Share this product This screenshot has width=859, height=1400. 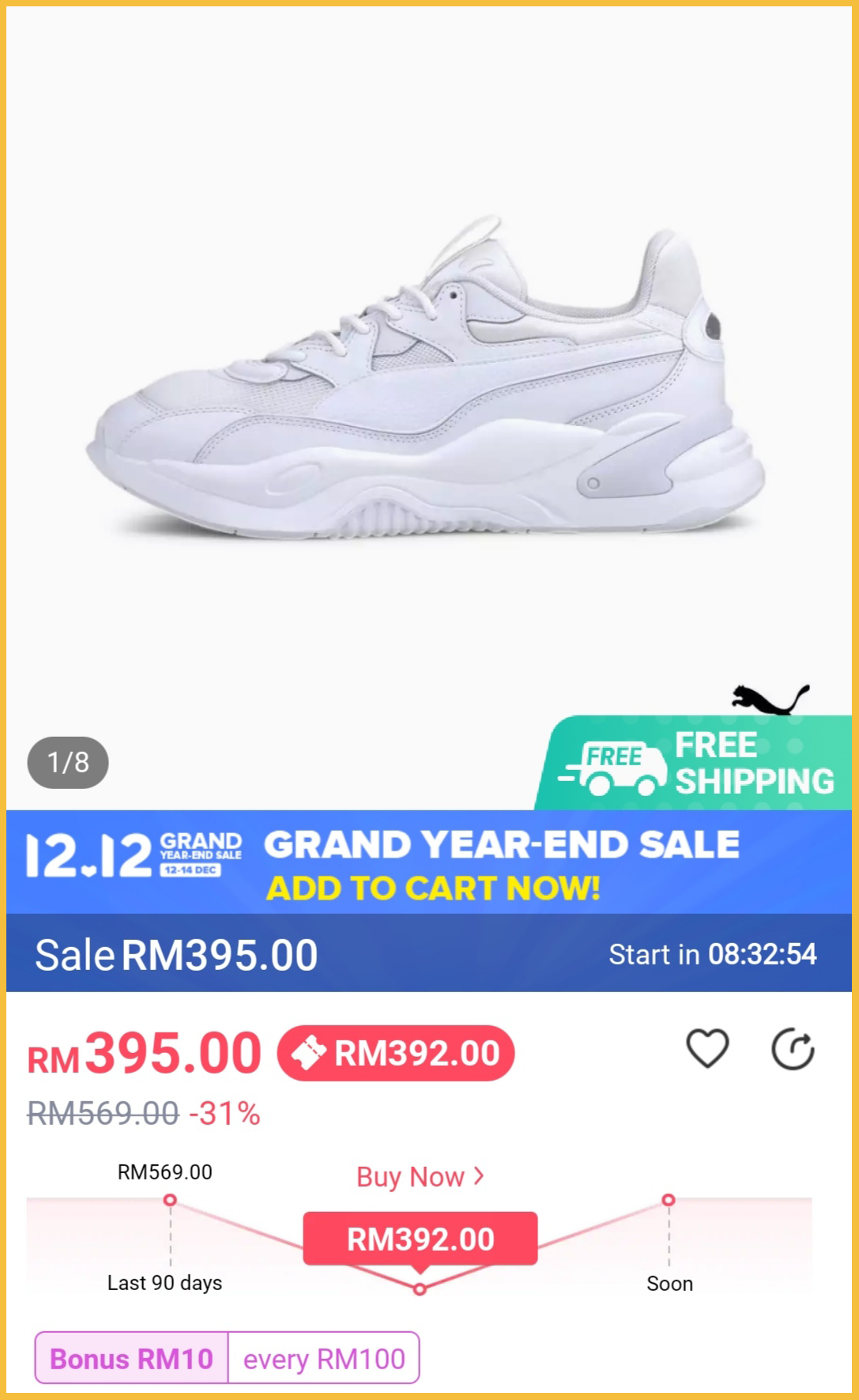tap(793, 1050)
